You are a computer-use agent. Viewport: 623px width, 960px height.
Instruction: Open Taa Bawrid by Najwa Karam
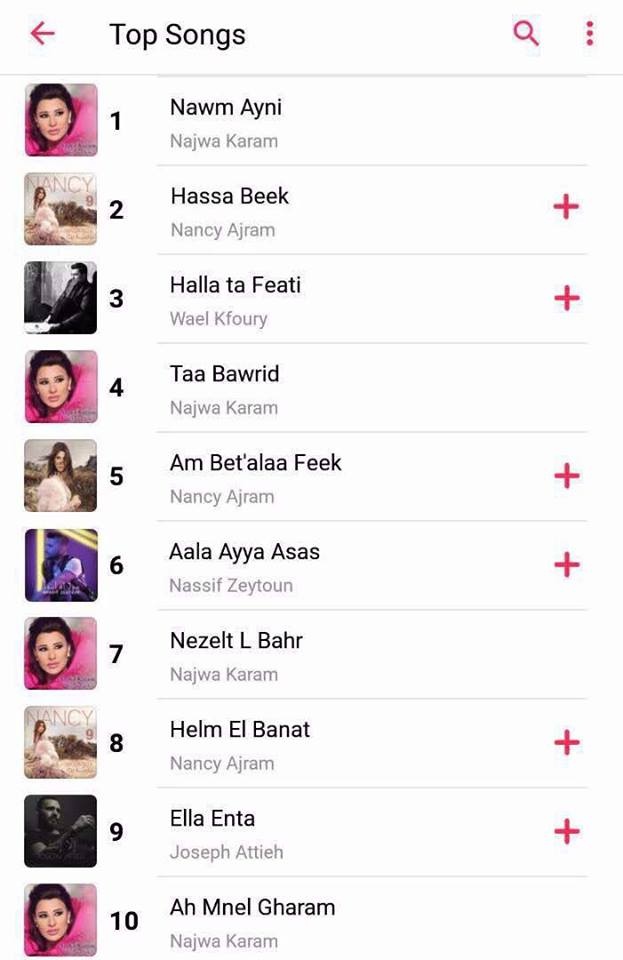coord(300,388)
